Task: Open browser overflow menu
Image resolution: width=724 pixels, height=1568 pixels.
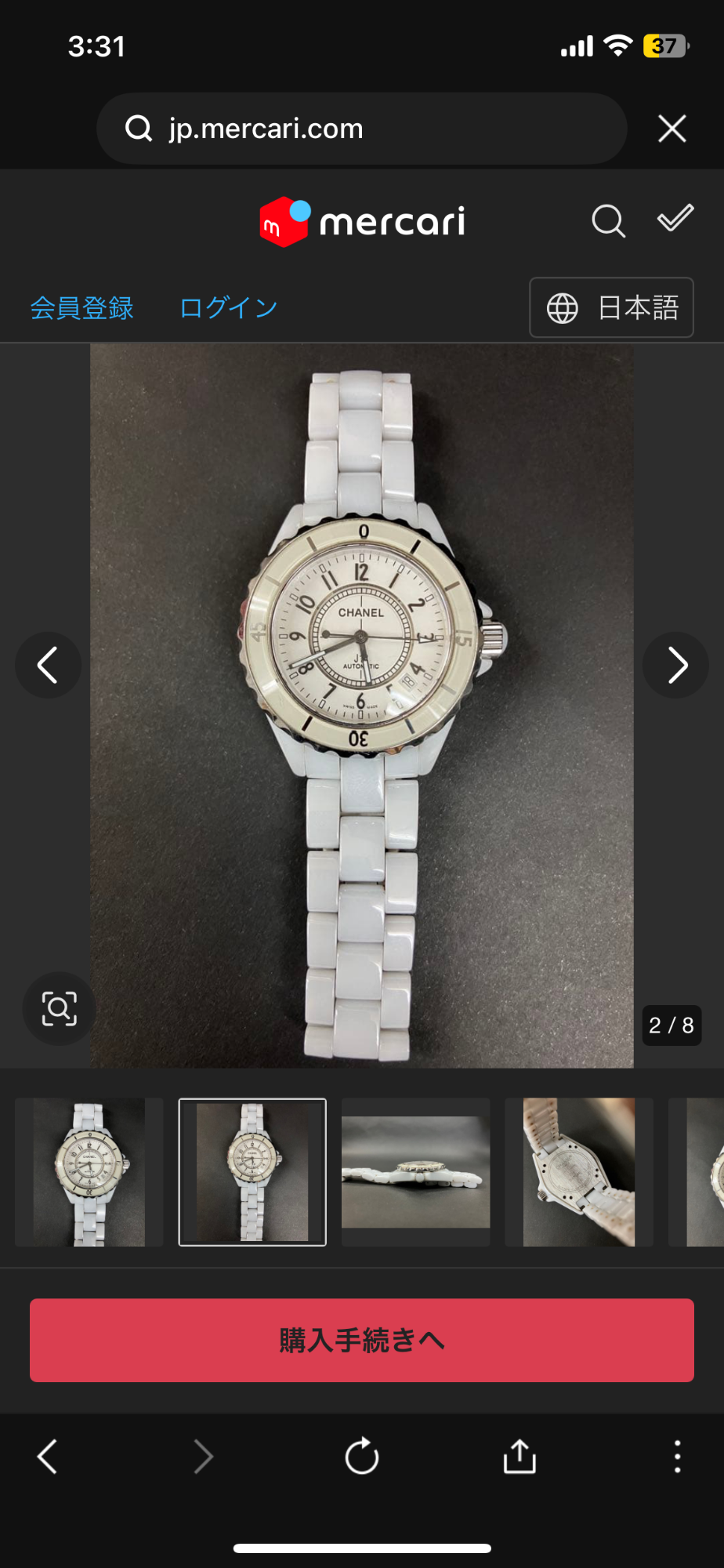Action: coord(677,1457)
